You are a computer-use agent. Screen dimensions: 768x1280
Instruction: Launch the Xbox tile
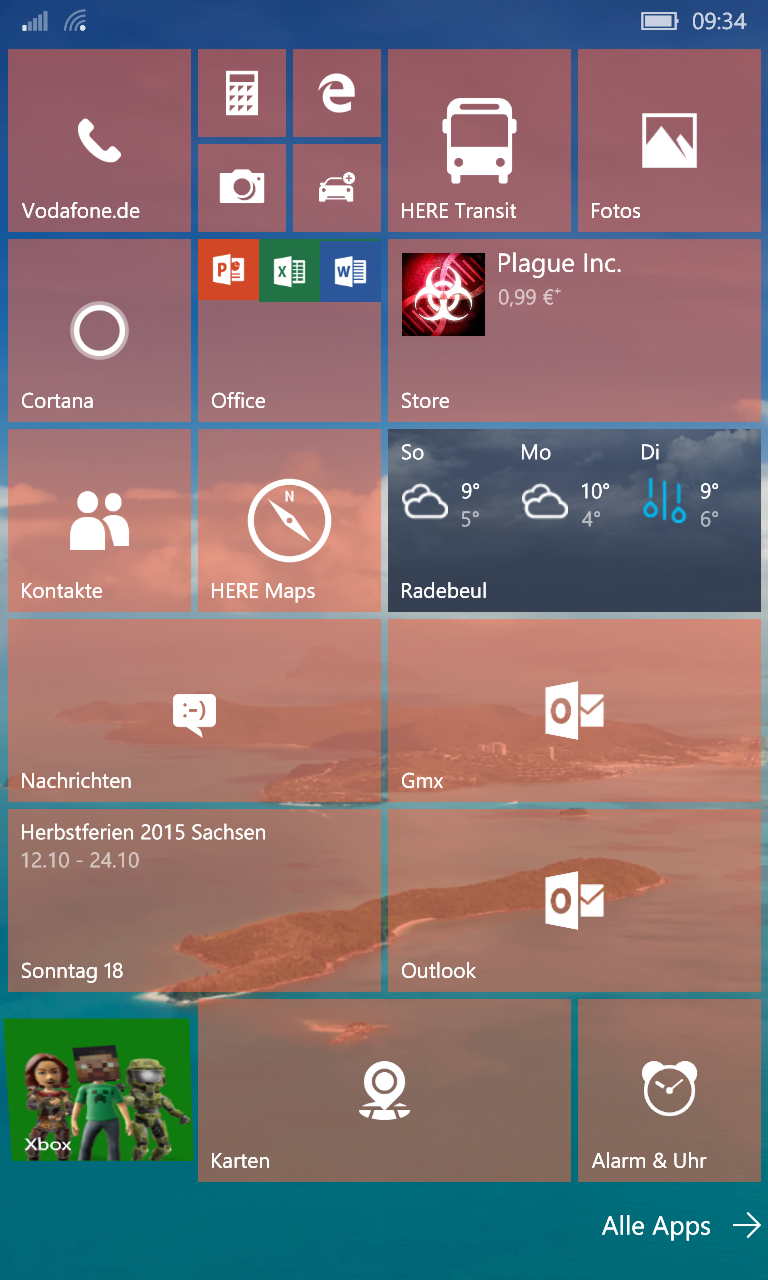click(x=97, y=1090)
